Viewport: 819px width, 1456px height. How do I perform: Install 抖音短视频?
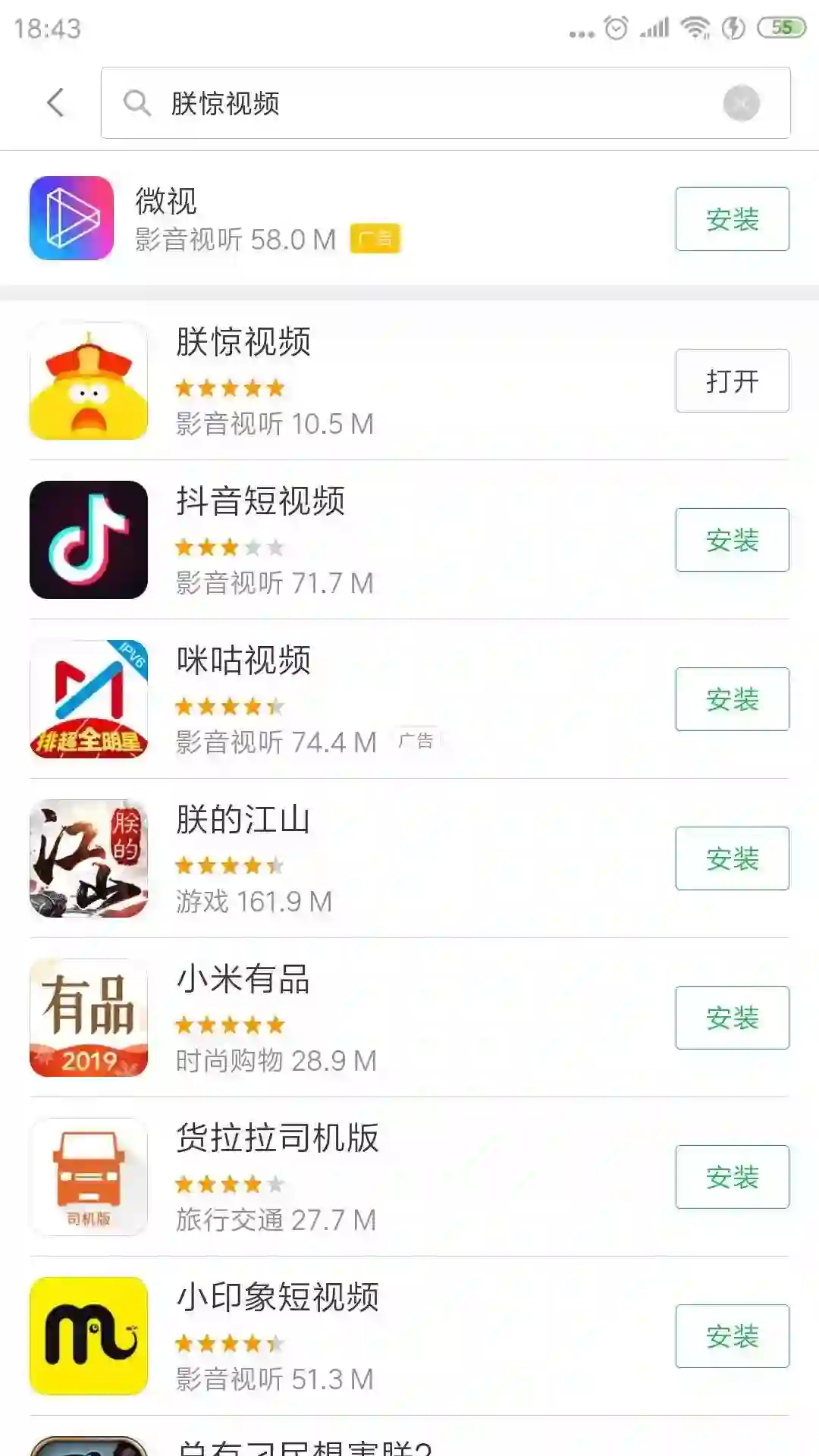(732, 540)
